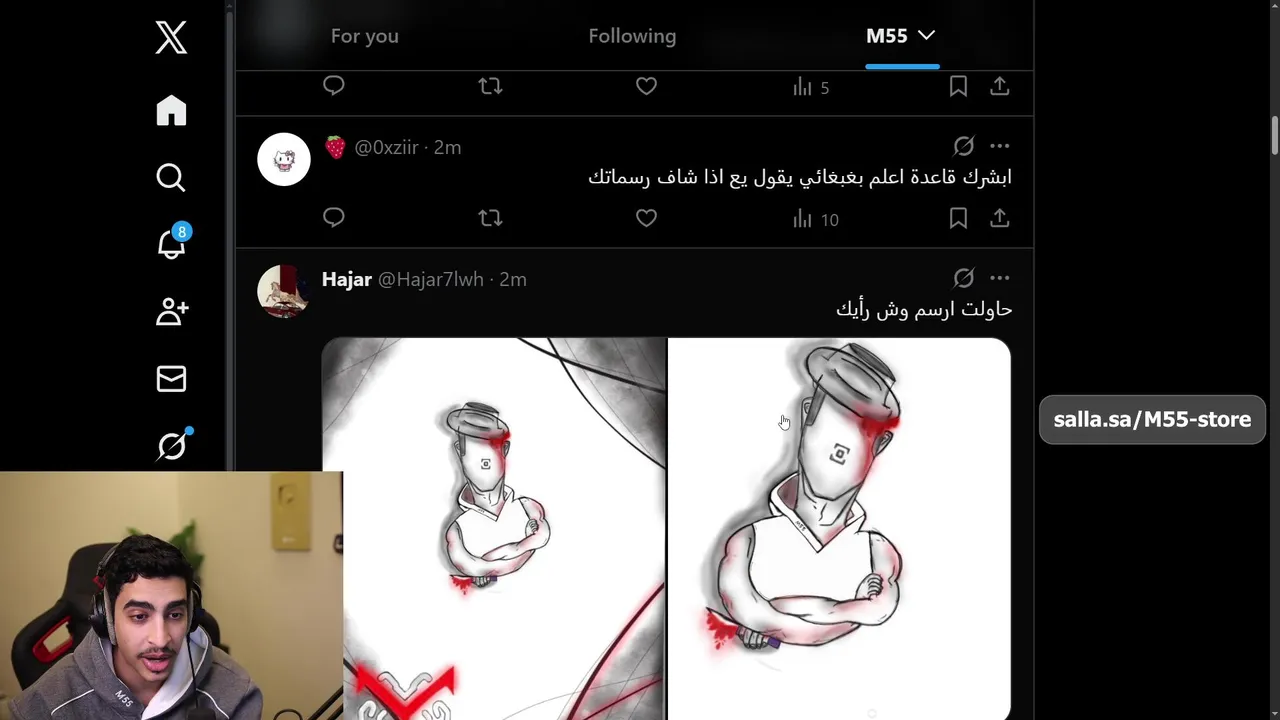Ask Grok about Hajar's post

click(x=963, y=278)
